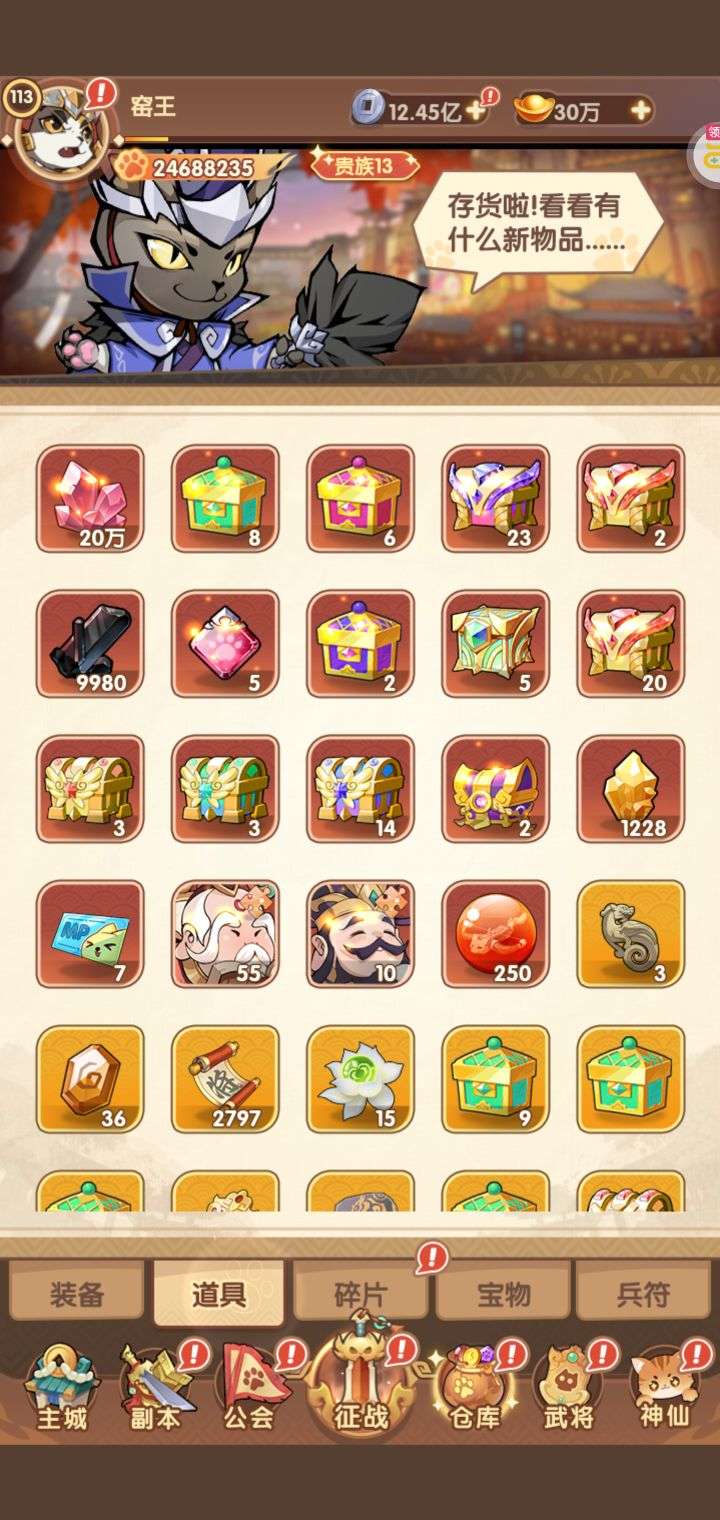Open the 神仙 immortals section

[x=665, y=1389]
